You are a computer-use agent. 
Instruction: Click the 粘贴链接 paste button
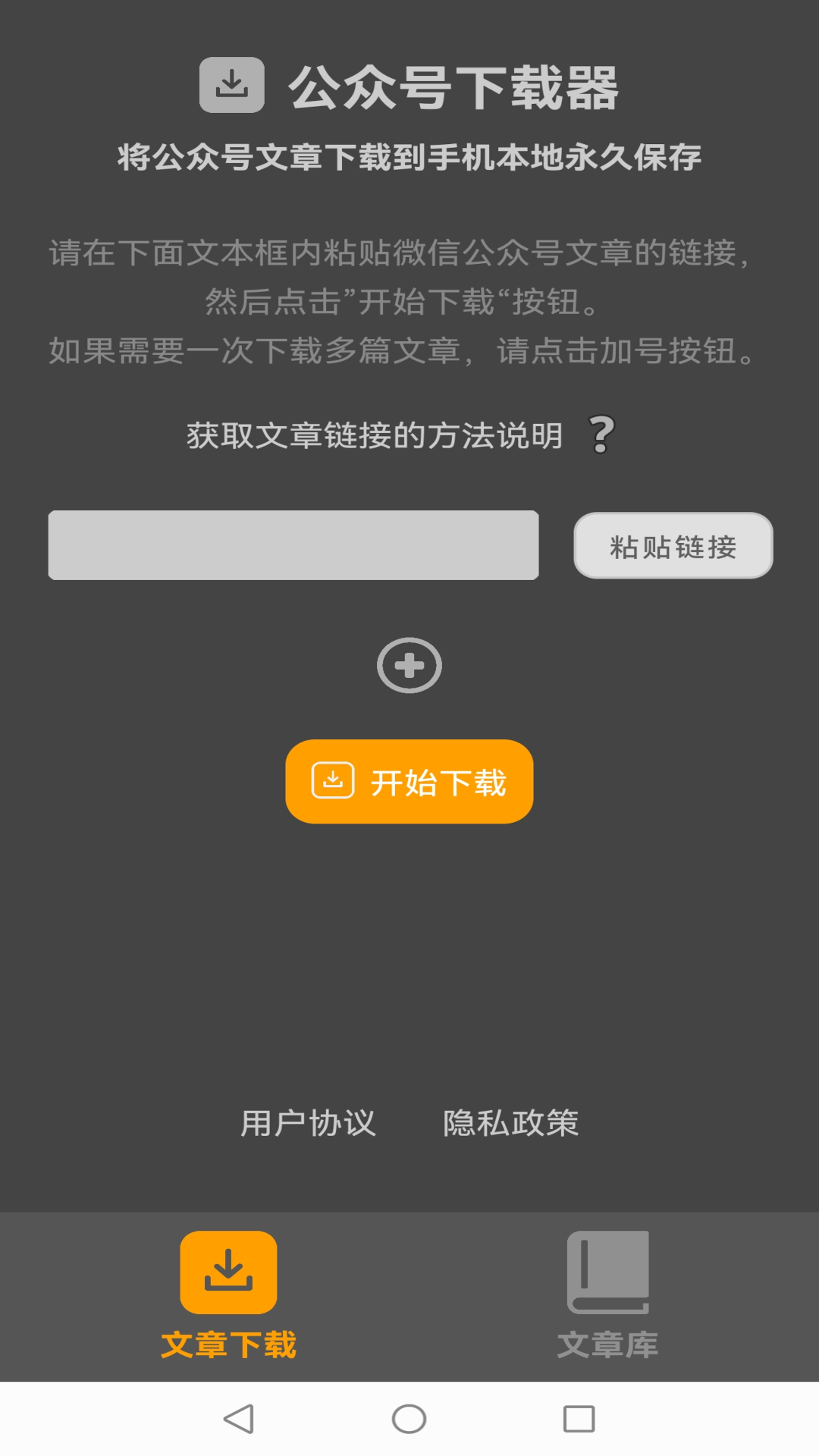[672, 545]
